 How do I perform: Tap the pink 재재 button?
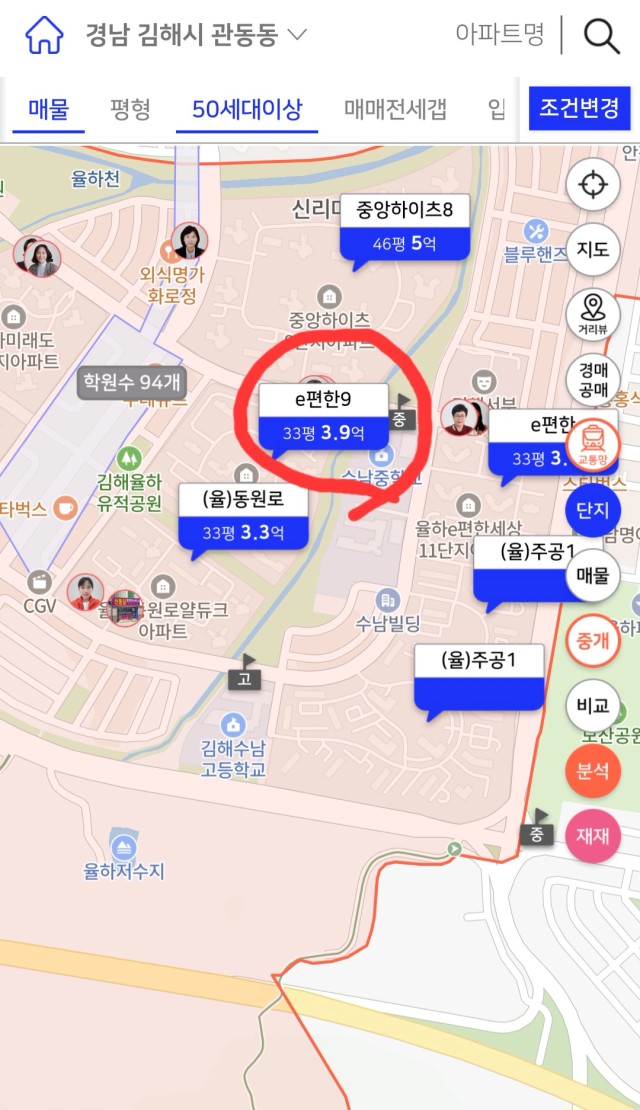593,836
